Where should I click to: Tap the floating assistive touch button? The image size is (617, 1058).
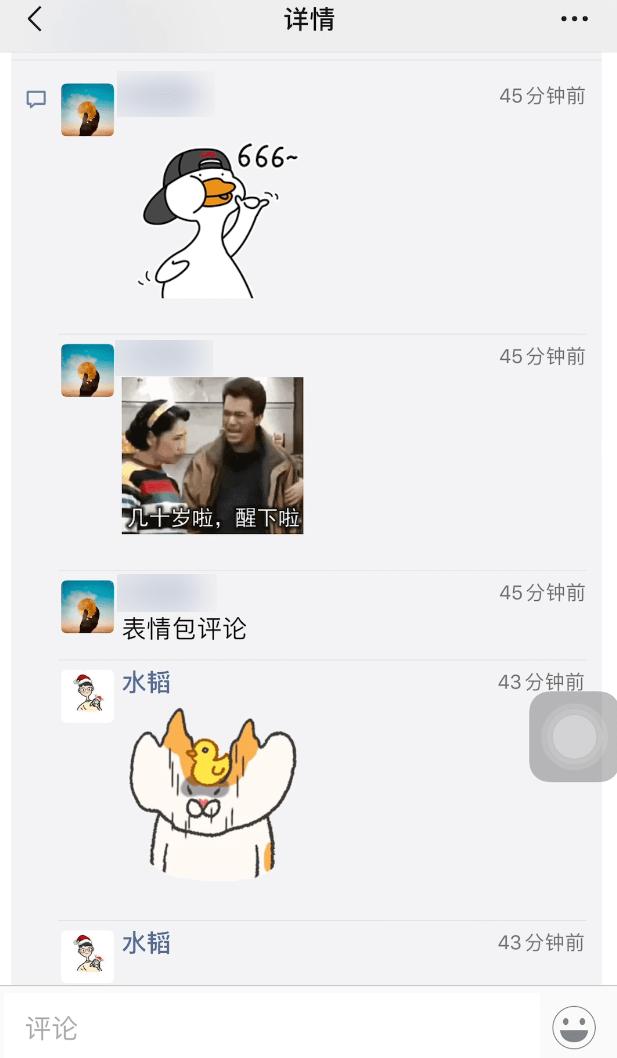[x=574, y=737]
